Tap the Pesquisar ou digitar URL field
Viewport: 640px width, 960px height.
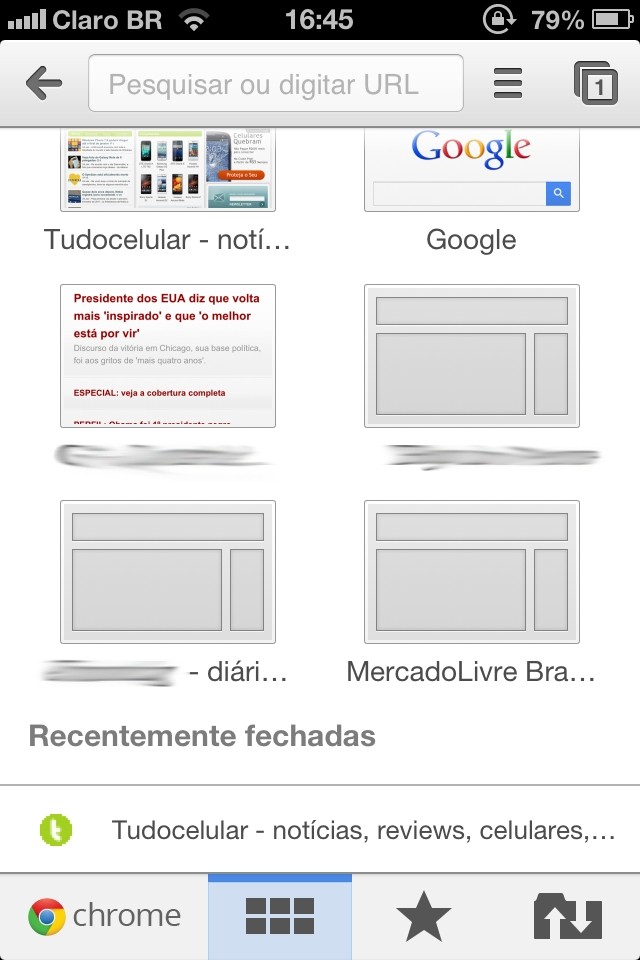tap(276, 84)
